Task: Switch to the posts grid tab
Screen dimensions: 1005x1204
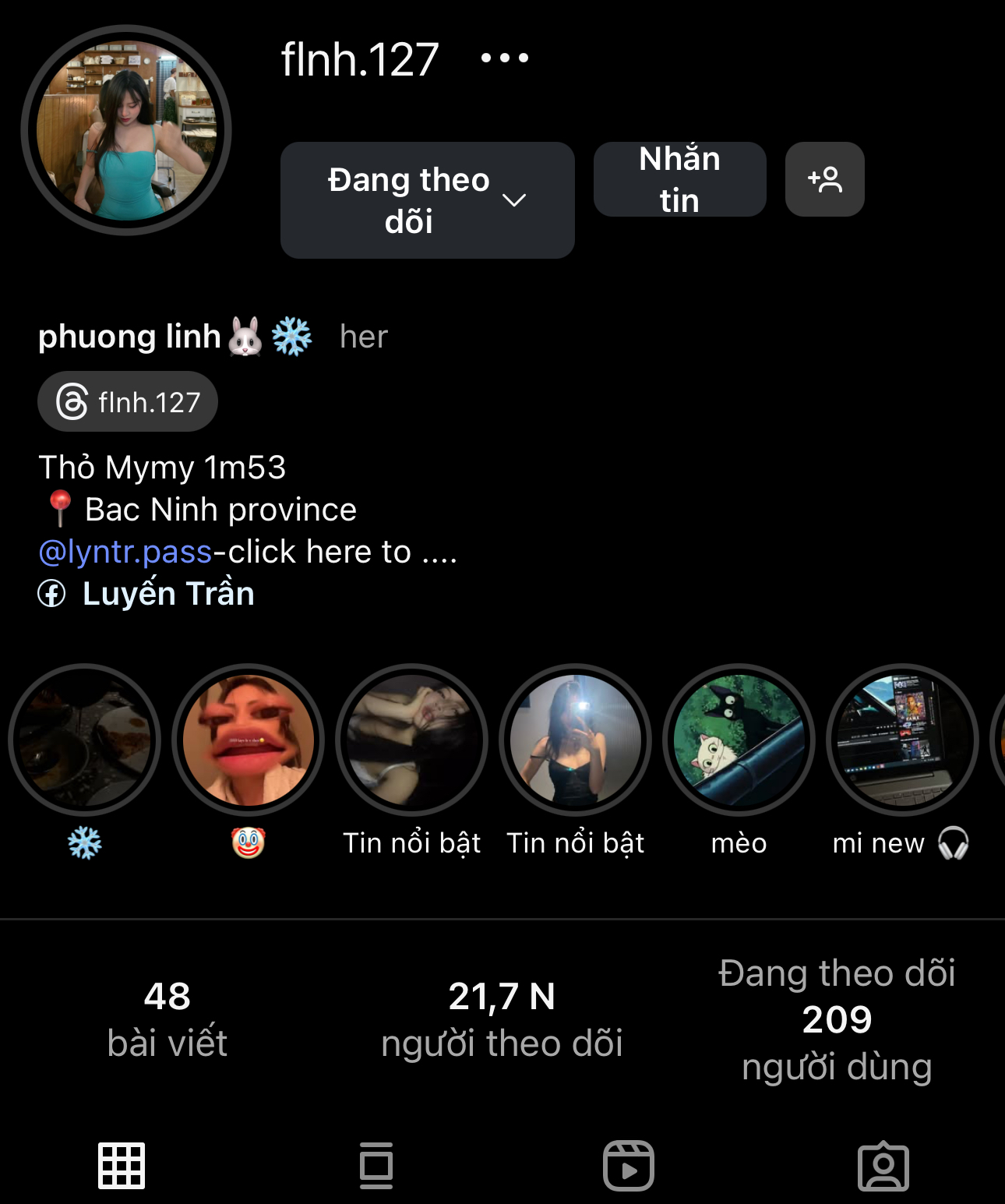Action: point(122,1166)
